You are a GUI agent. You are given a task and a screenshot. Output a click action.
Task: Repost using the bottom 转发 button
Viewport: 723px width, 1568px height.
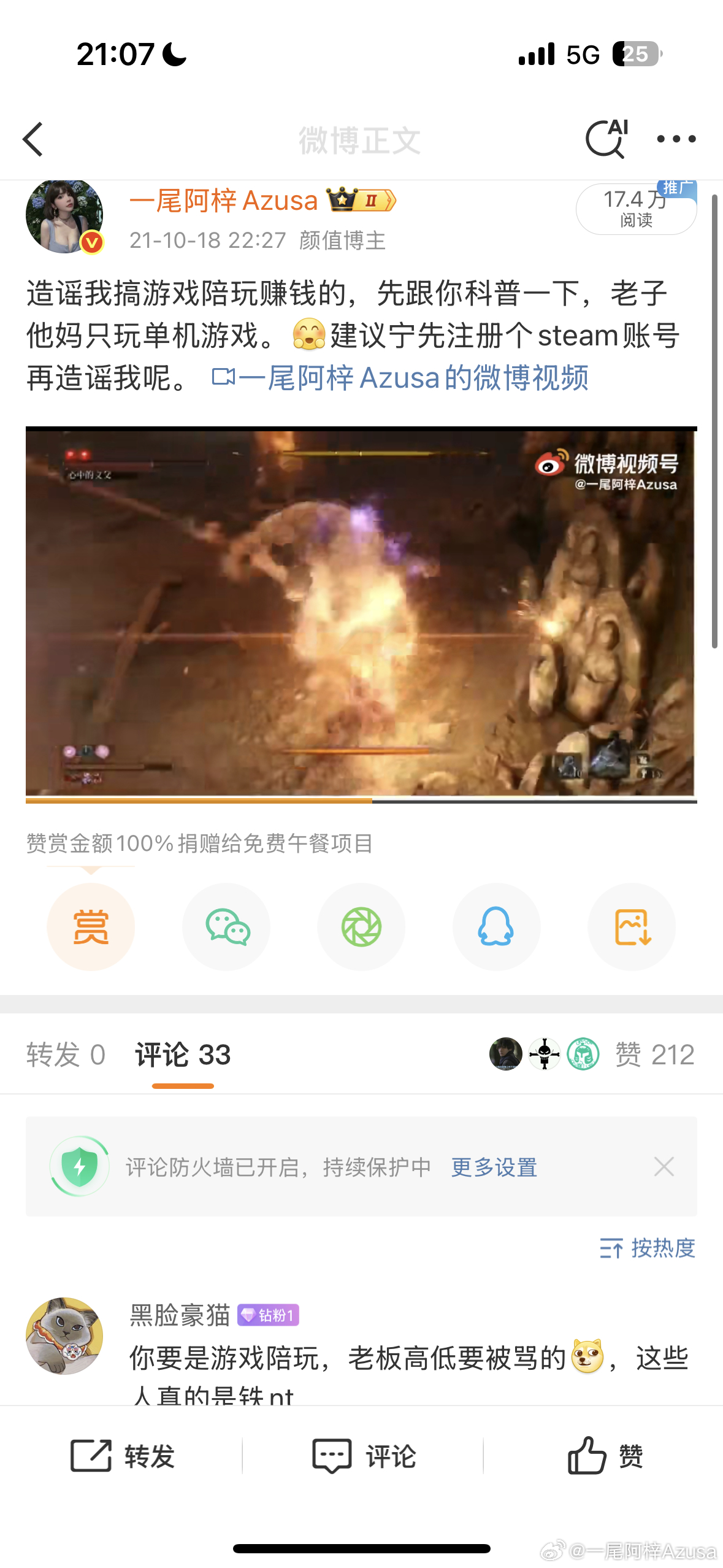123,1456
